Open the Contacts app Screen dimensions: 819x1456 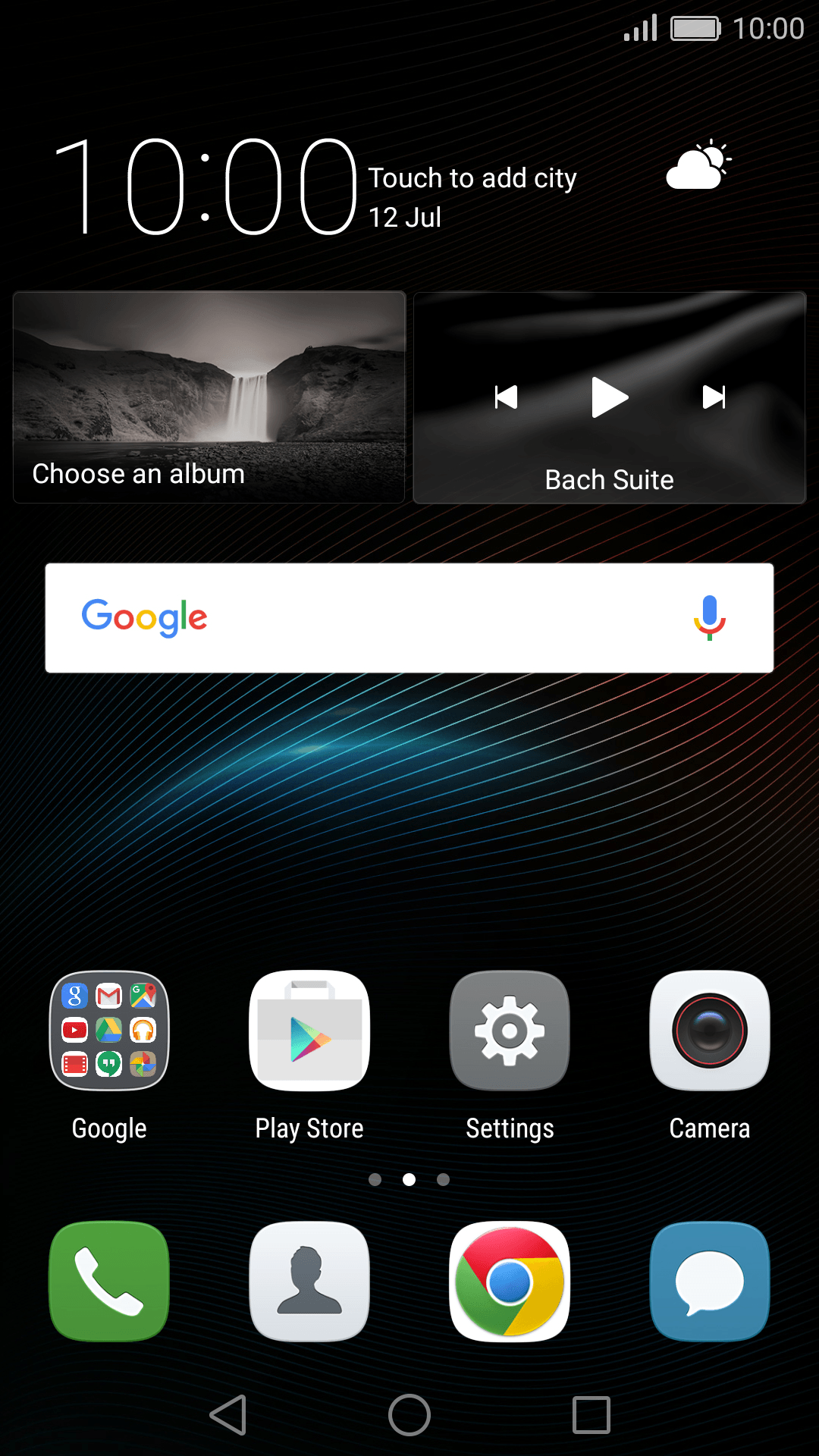(309, 1281)
